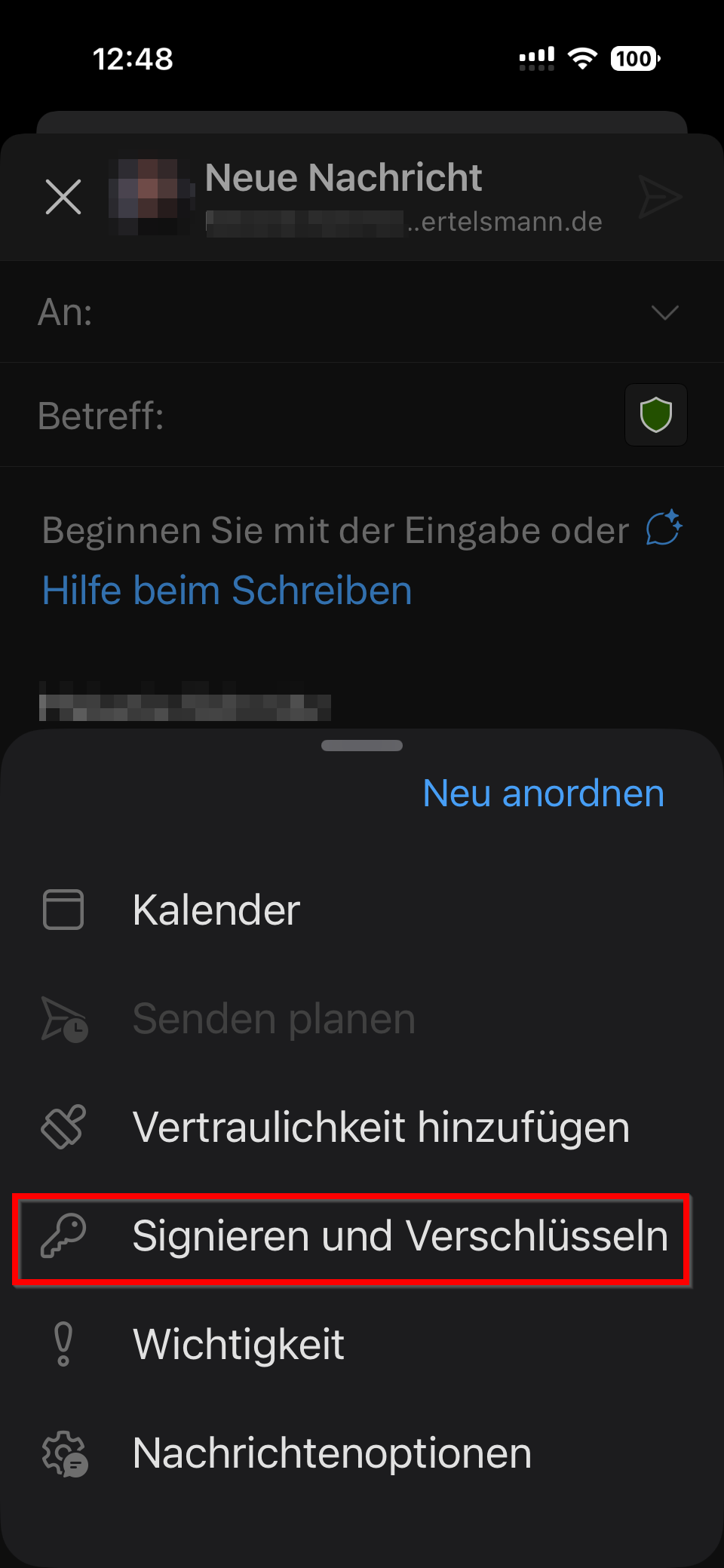Expand the An recipient chevron
The height and width of the screenshot is (1568, 724).
point(665,312)
